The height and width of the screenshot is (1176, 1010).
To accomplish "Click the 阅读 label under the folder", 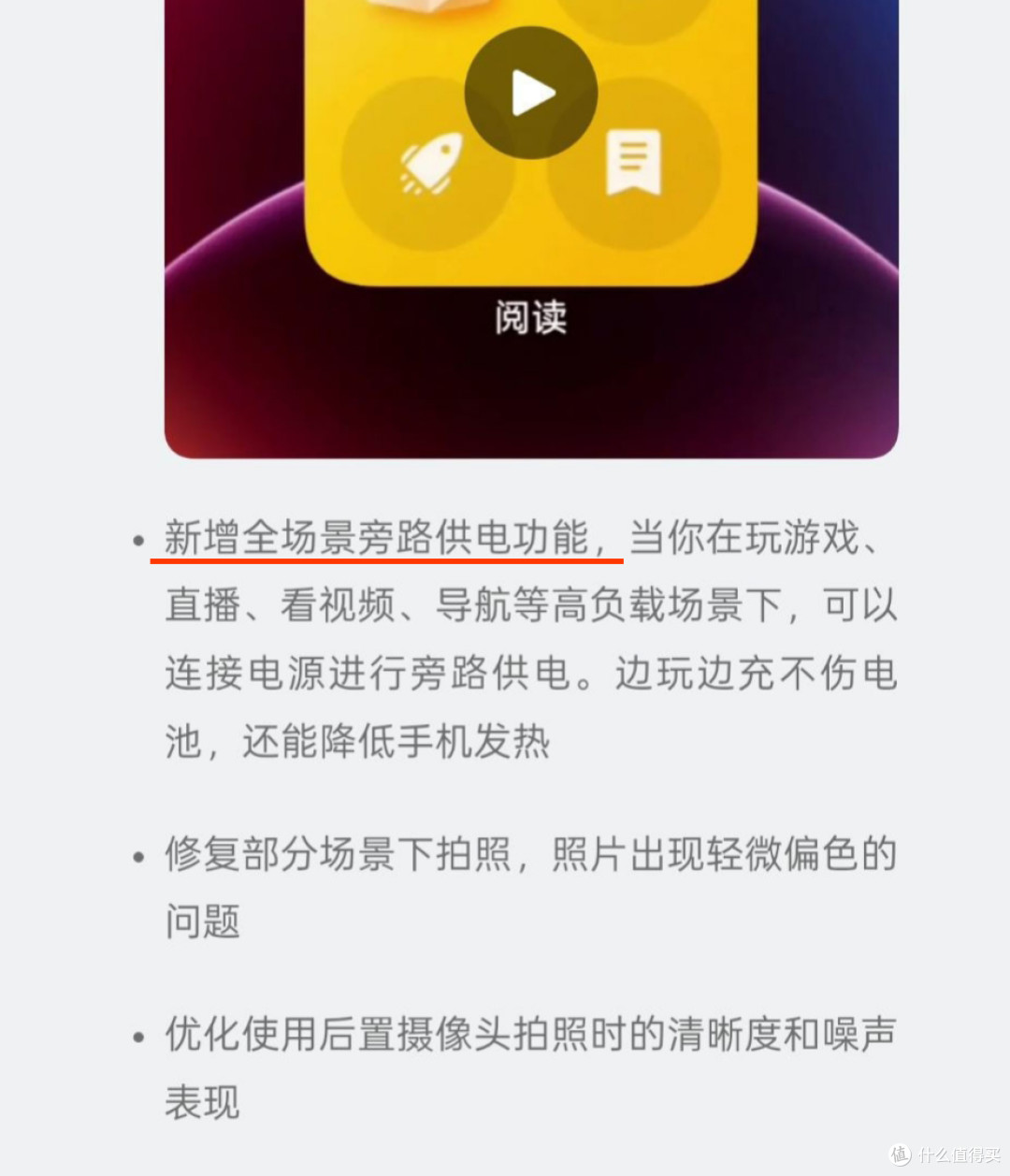I will point(530,318).
